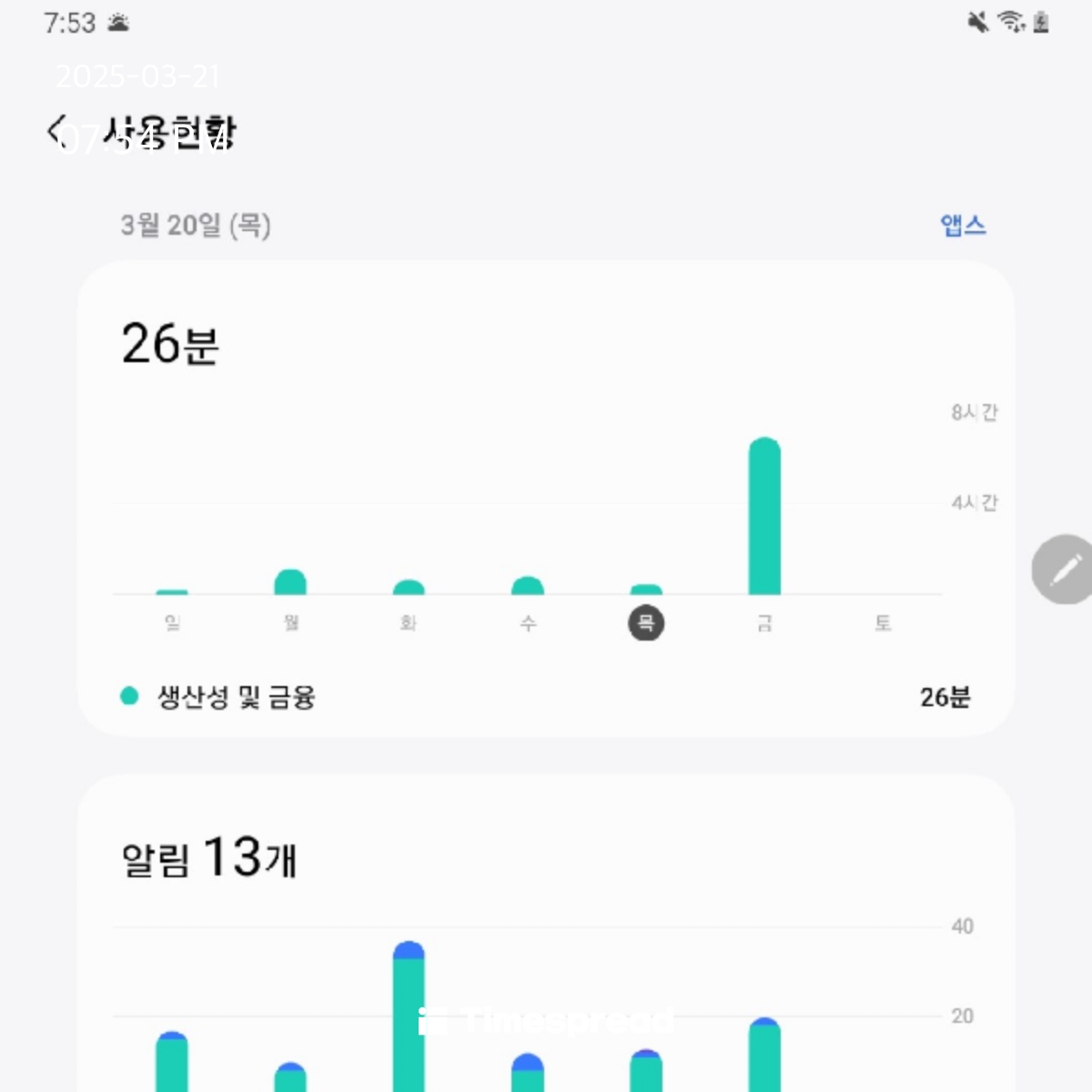
Task: Go back from the 사용현황 screen
Action: 58,131
